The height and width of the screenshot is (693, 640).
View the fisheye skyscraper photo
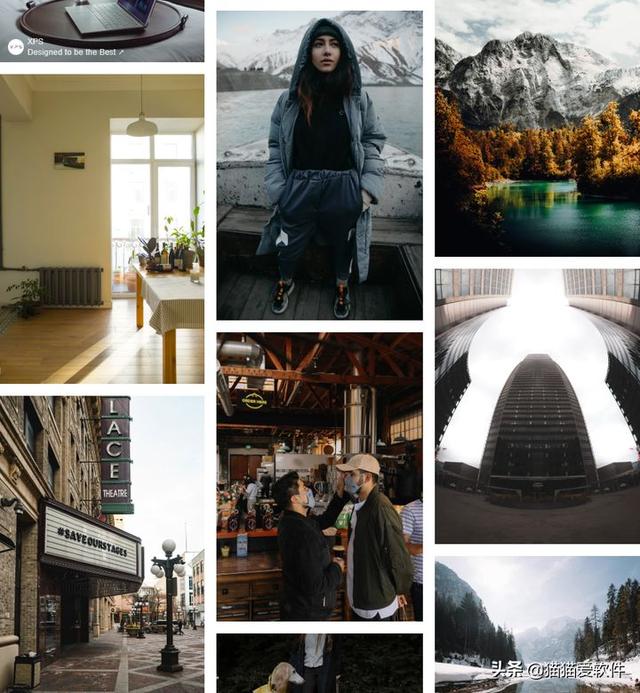coord(537,405)
